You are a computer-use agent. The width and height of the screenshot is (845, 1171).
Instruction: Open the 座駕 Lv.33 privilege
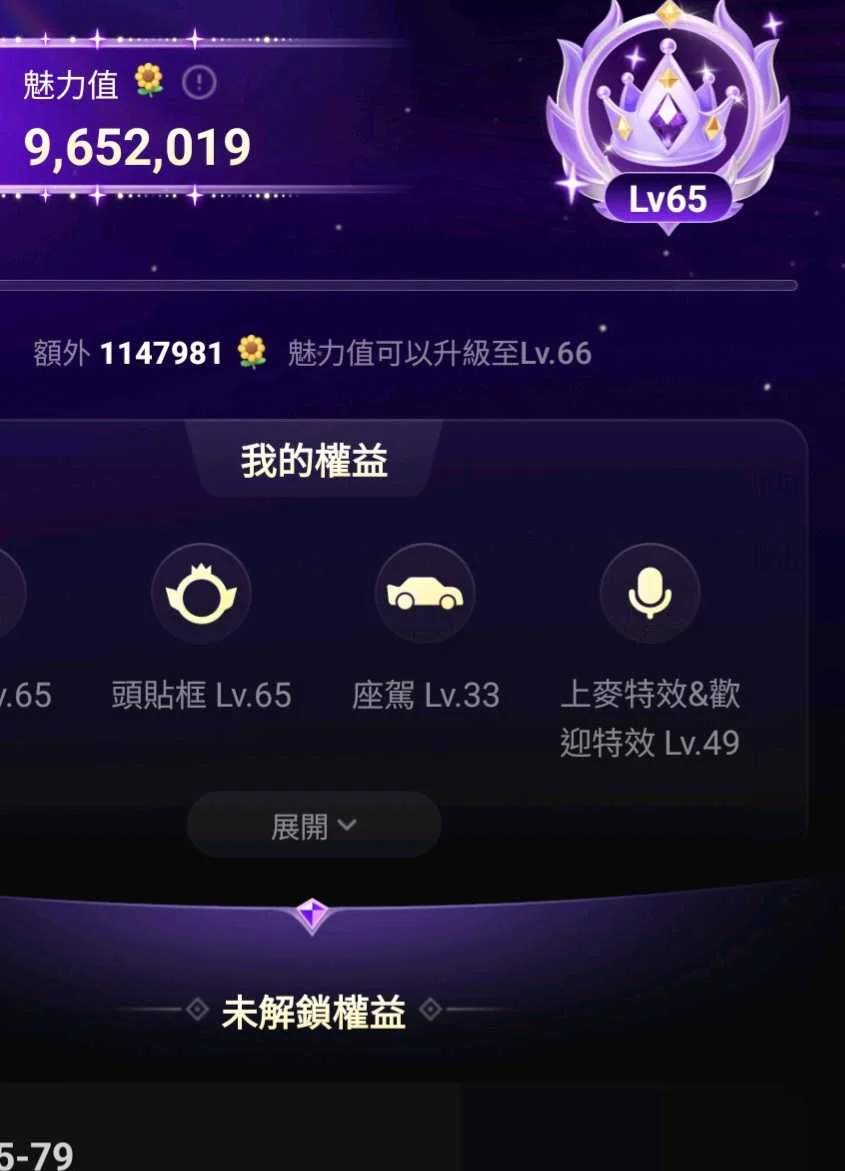pos(425,594)
